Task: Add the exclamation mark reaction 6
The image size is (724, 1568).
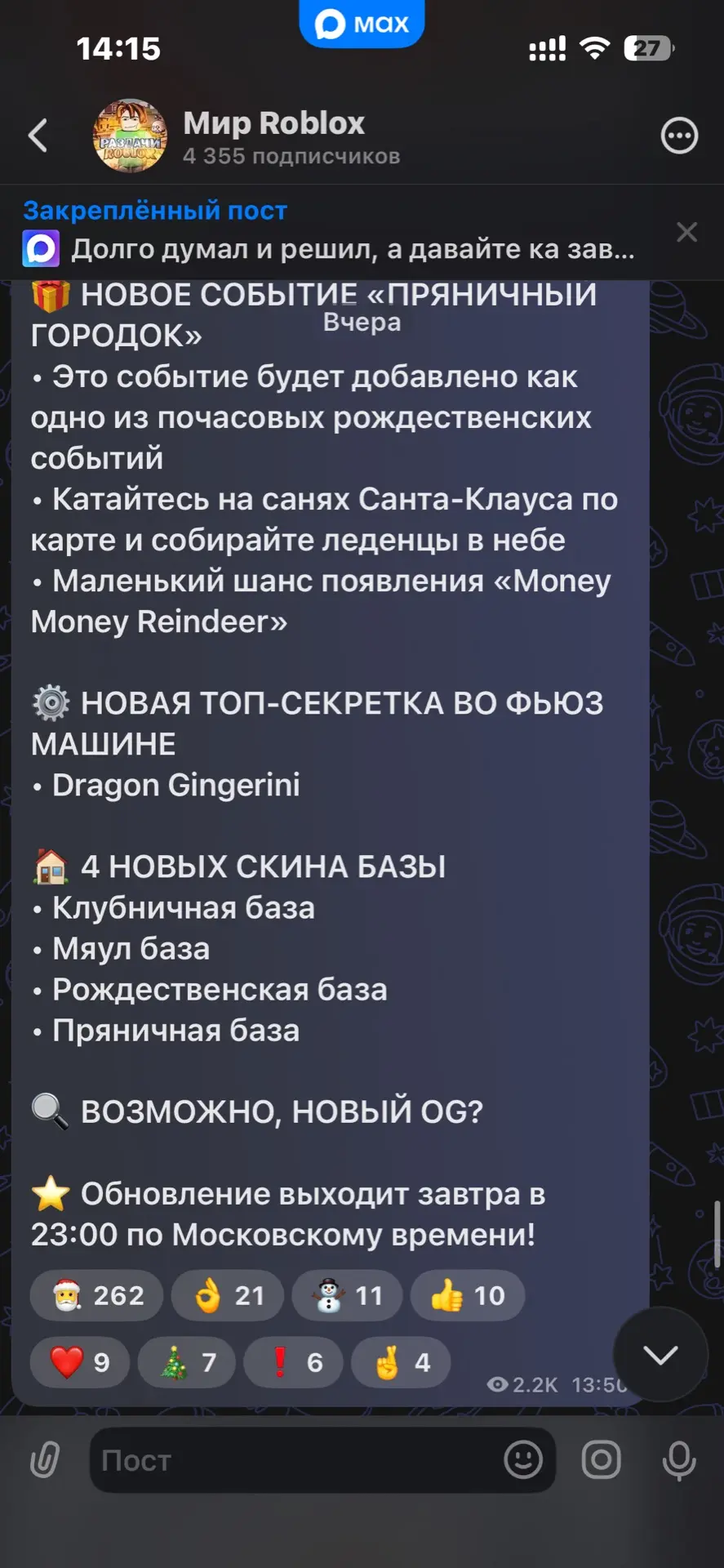Action: [293, 1362]
